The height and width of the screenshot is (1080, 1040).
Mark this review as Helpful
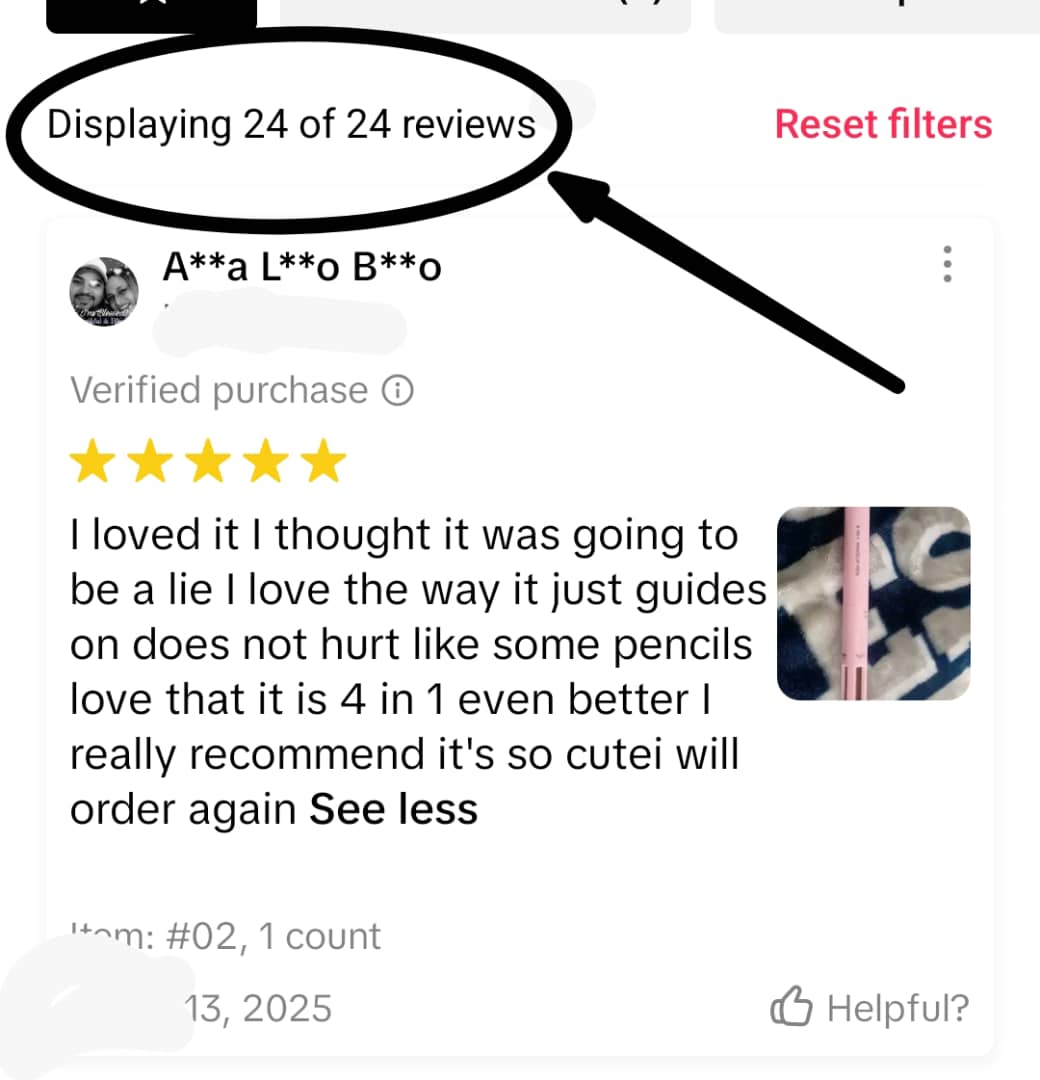click(869, 1008)
